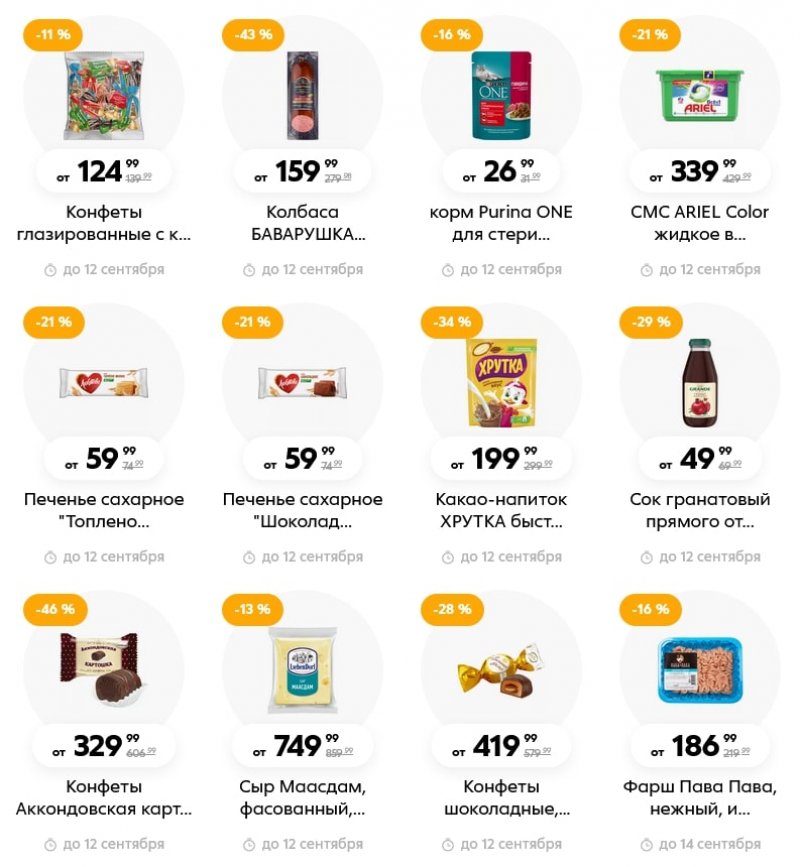The height and width of the screenshot is (867, 800).
Task: Open the ХРУТКА cocoa drink product
Action: click(x=501, y=382)
